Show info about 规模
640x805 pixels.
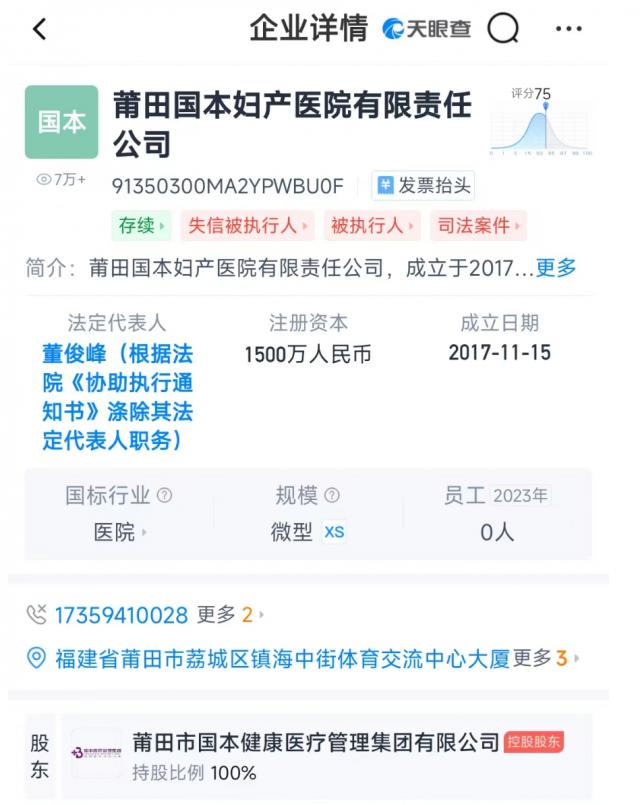point(333,496)
